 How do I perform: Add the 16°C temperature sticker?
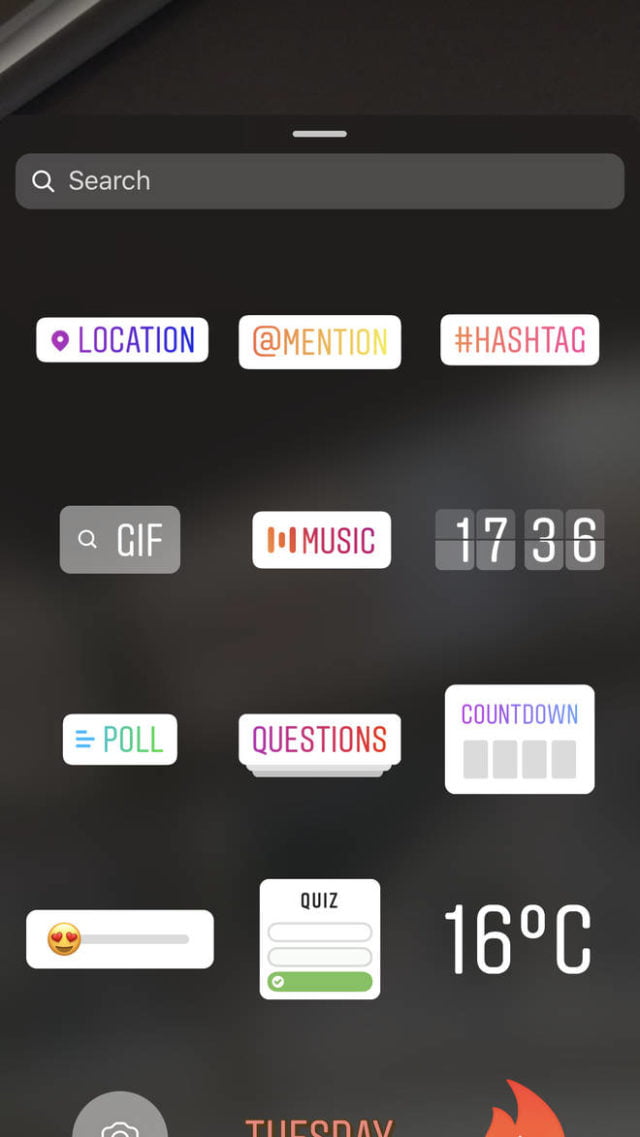click(518, 939)
